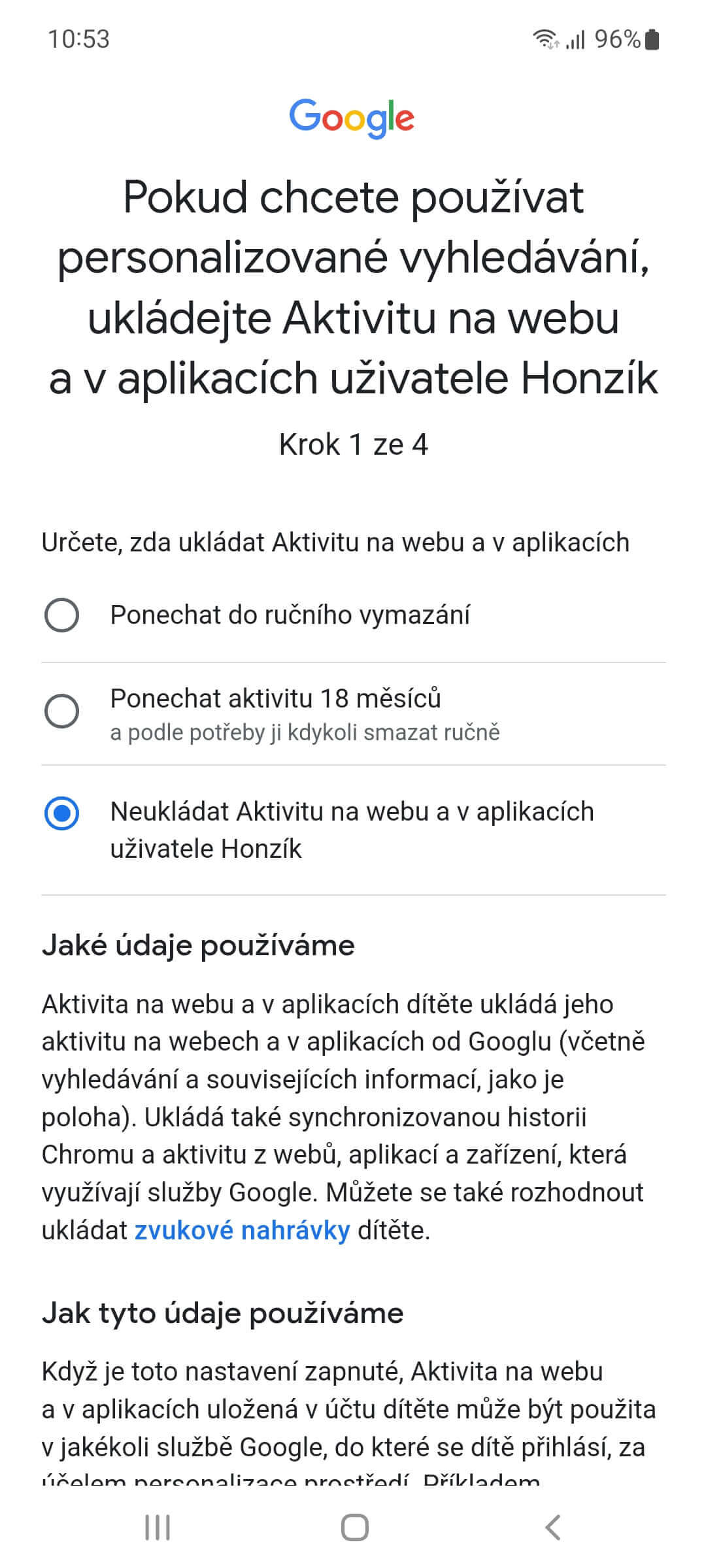Select Neukládat Aktivitu na webu option

[x=62, y=814]
